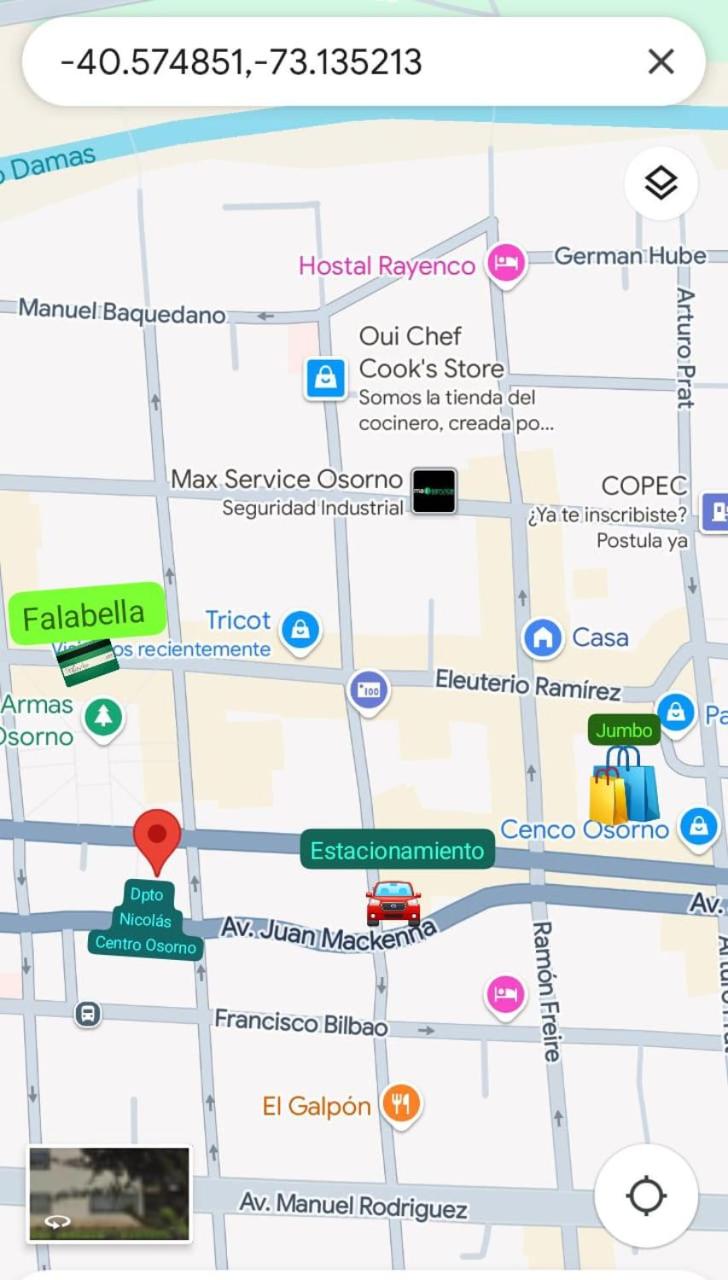Select the Hostal Rayenco hotel pin
Screen dimensions: 728x1280
[506, 265]
